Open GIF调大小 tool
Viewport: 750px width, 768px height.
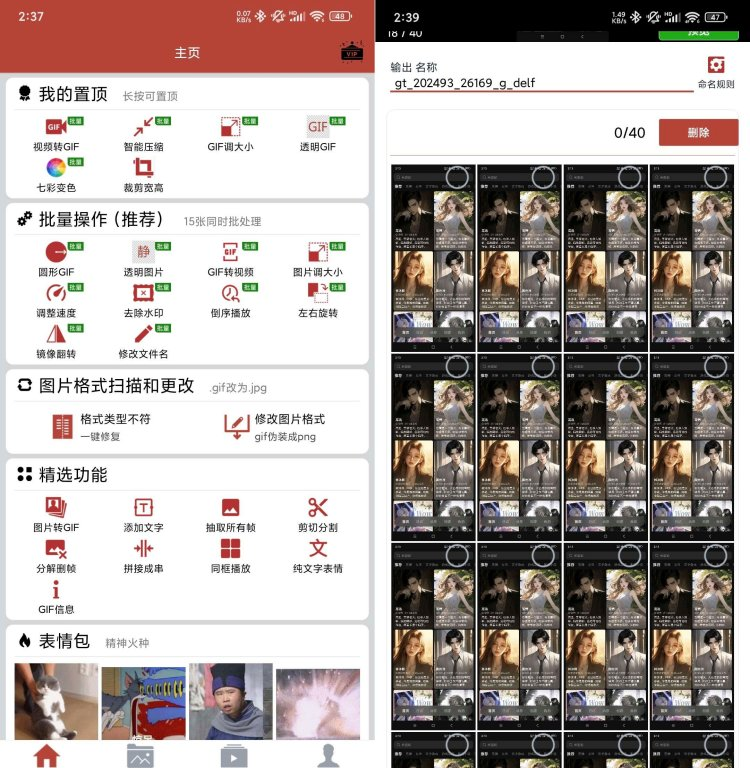click(230, 133)
